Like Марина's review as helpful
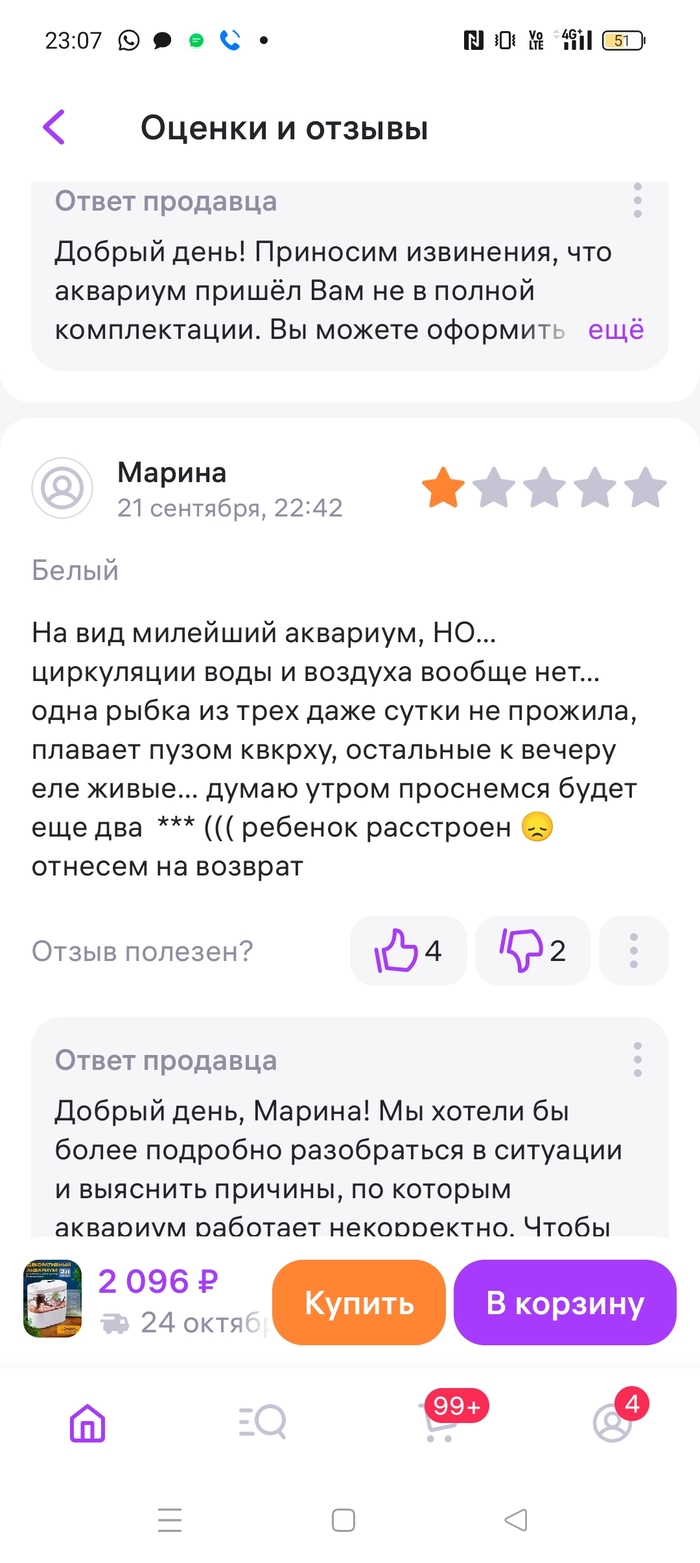 pyautogui.click(x=408, y=950)
